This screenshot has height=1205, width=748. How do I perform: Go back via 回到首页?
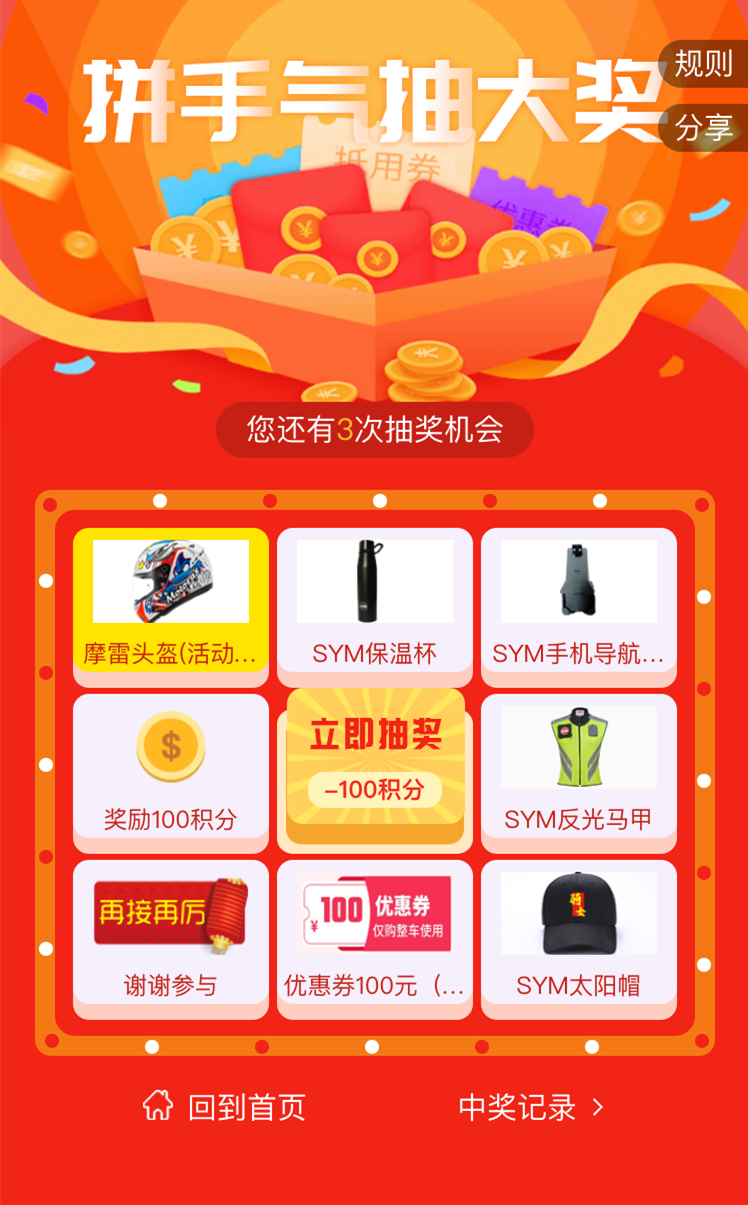point(224,1107)
